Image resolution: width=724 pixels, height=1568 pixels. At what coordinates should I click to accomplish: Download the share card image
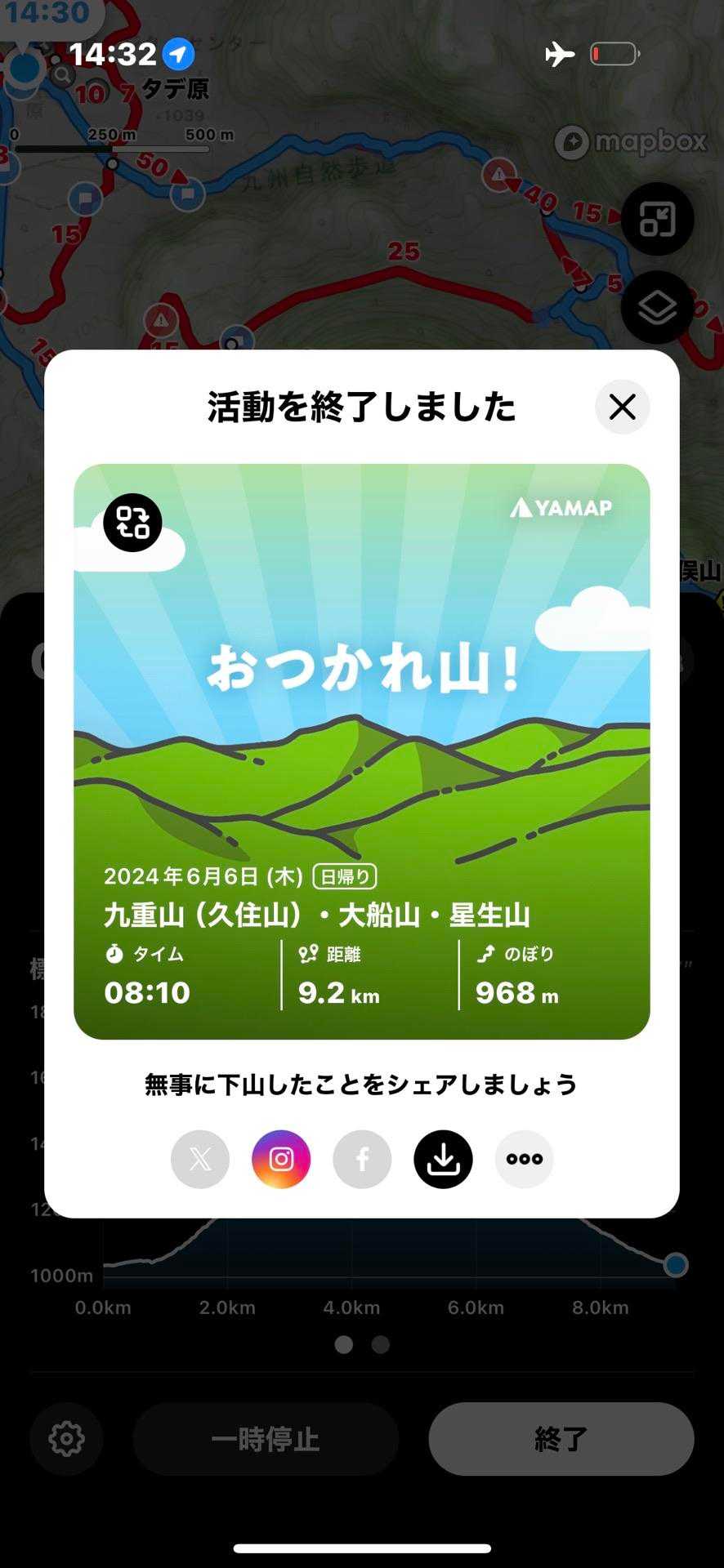[x=443, y=1159]
